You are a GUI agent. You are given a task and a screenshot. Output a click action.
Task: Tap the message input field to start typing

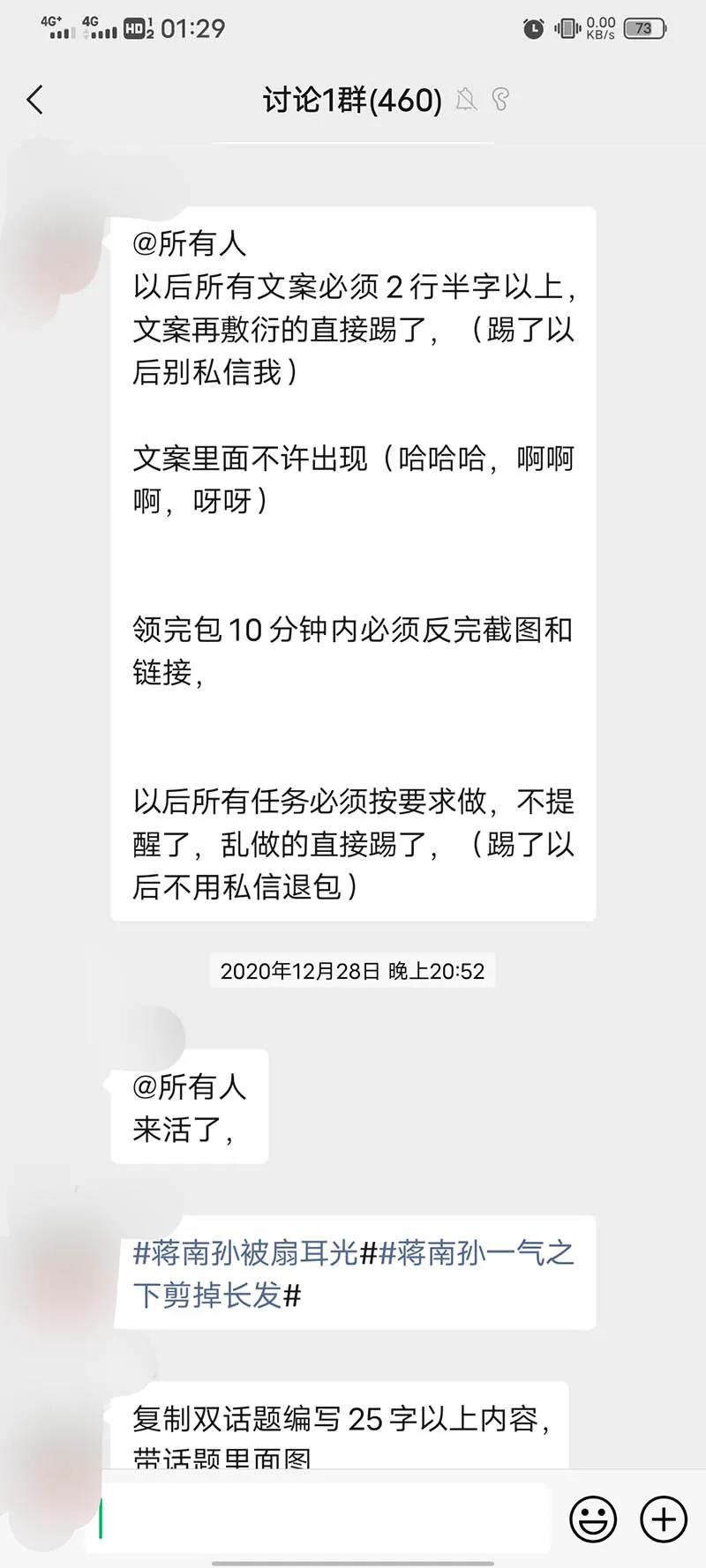pyautogui.click(x=327, y=1519)
